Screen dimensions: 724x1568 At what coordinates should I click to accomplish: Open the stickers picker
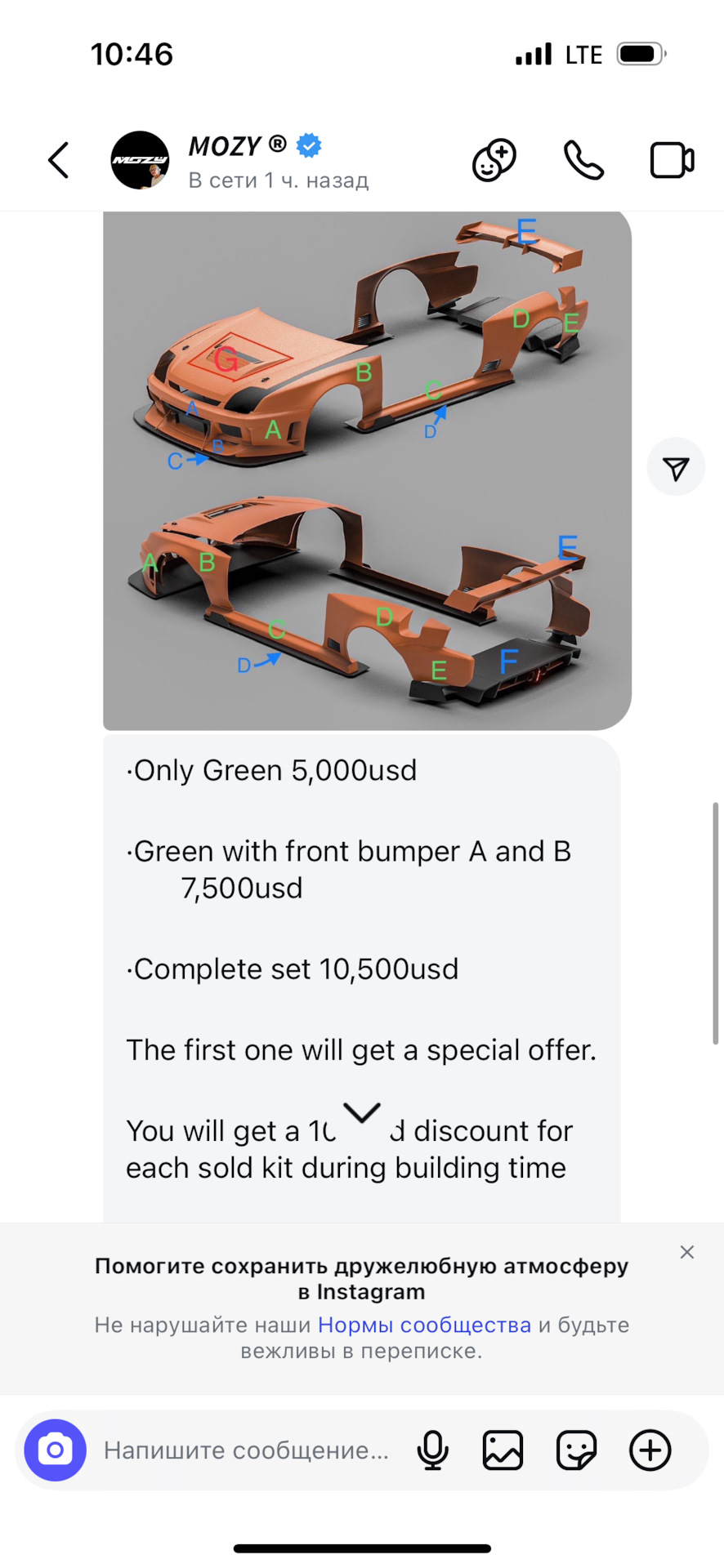coord(576,1450)
